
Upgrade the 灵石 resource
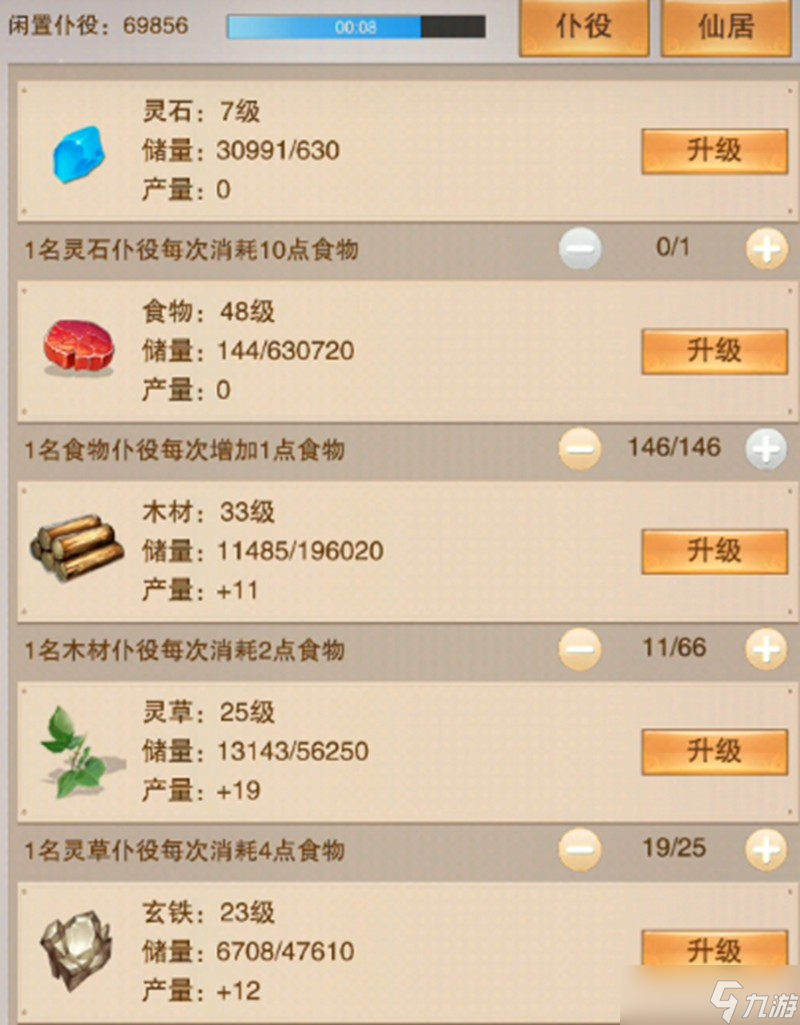[714, 151]
